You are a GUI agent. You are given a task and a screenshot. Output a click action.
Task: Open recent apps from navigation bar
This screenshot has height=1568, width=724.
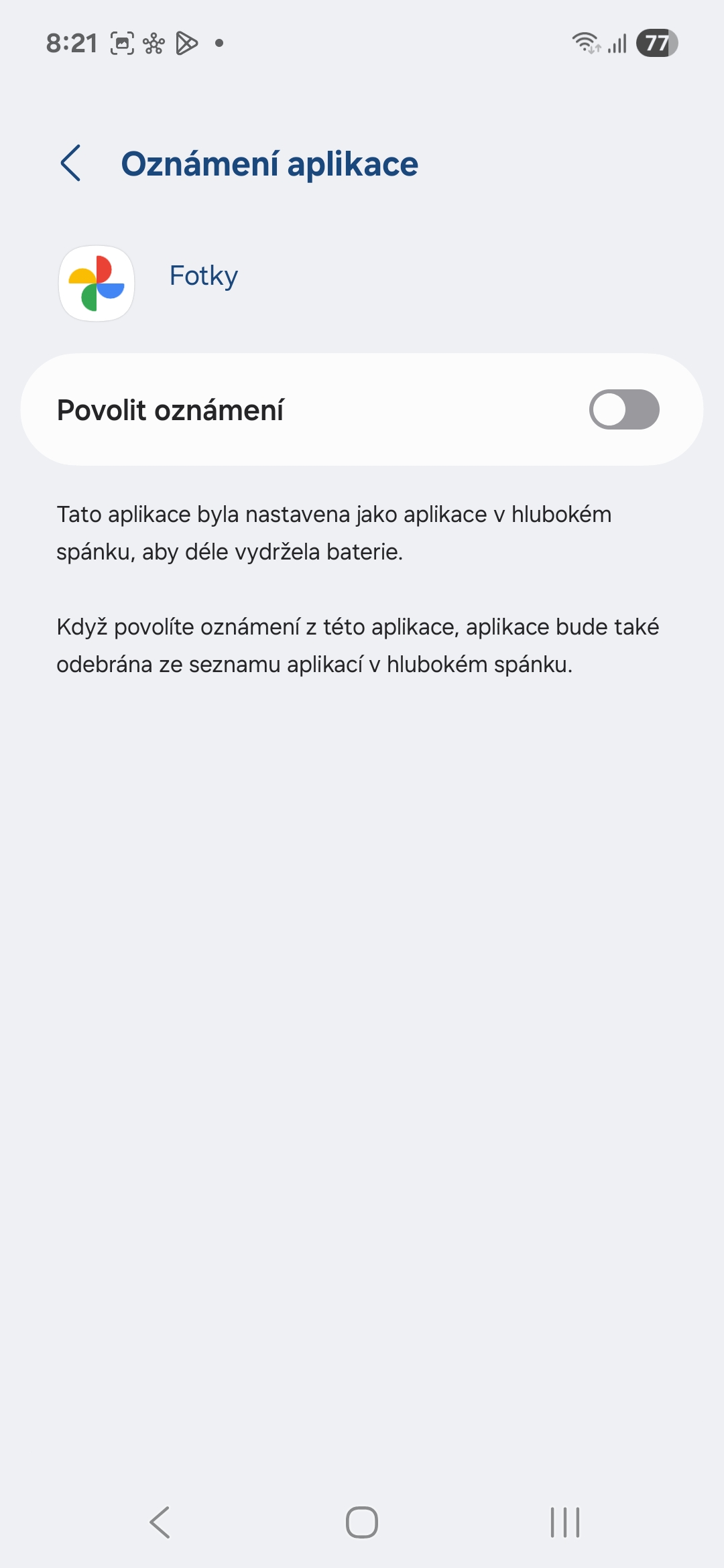pyautogui.click(x=565, y=1522)
